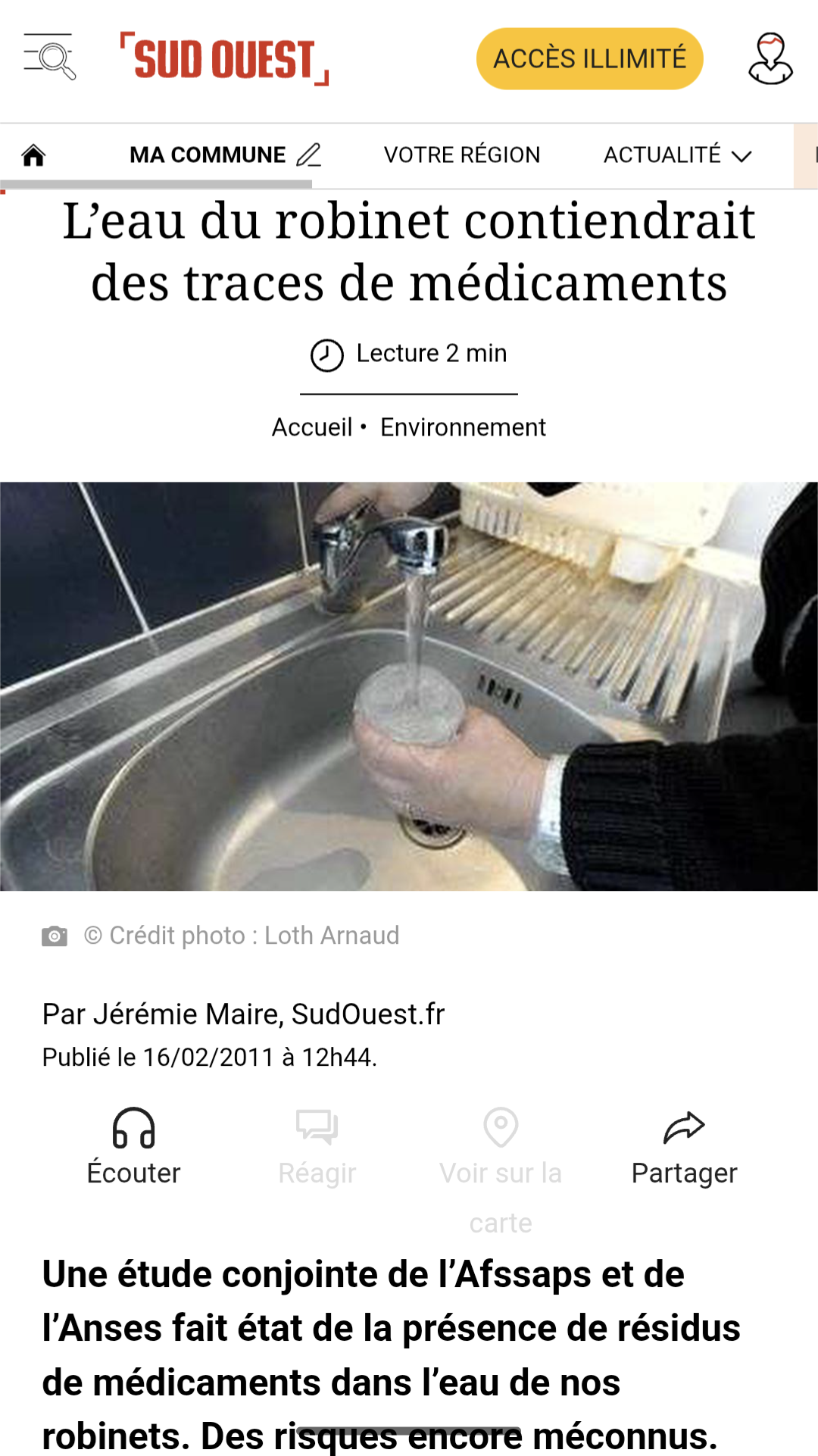
Task: Share this article with Partager
Action: [684, 1147]
